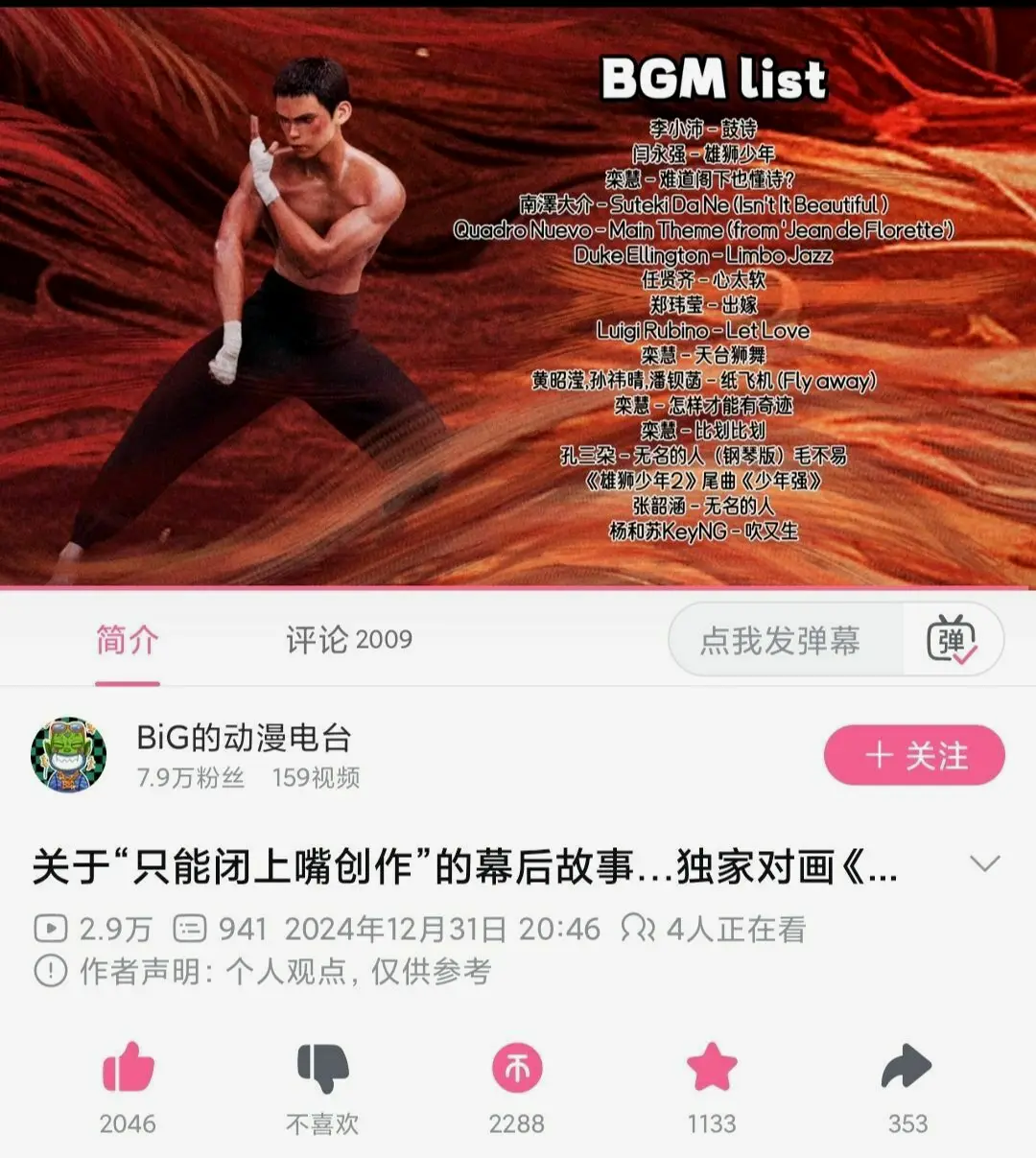
Task: Follow the uploader with 关注 button
Action: [914, 756]
